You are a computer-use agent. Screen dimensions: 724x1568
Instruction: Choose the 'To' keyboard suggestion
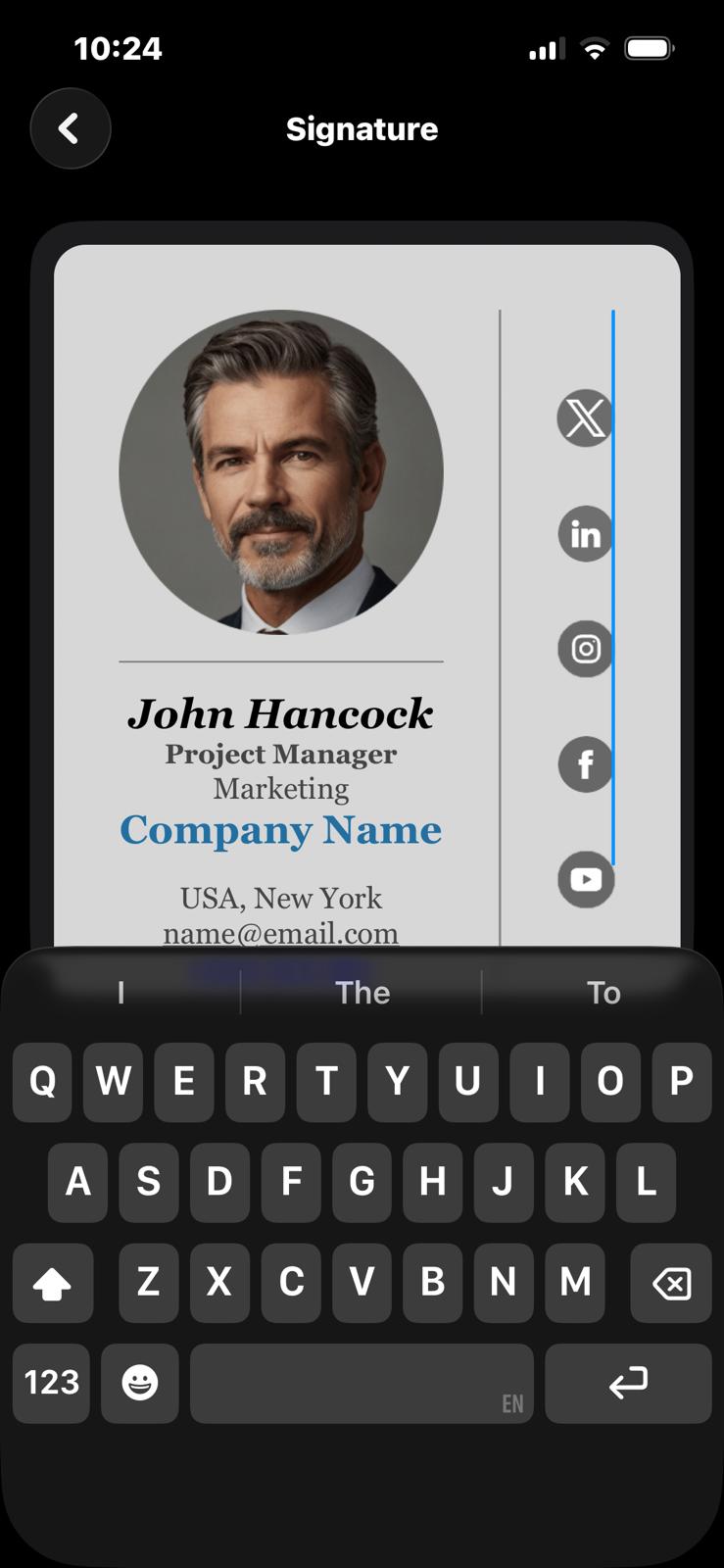click(603, 993)
